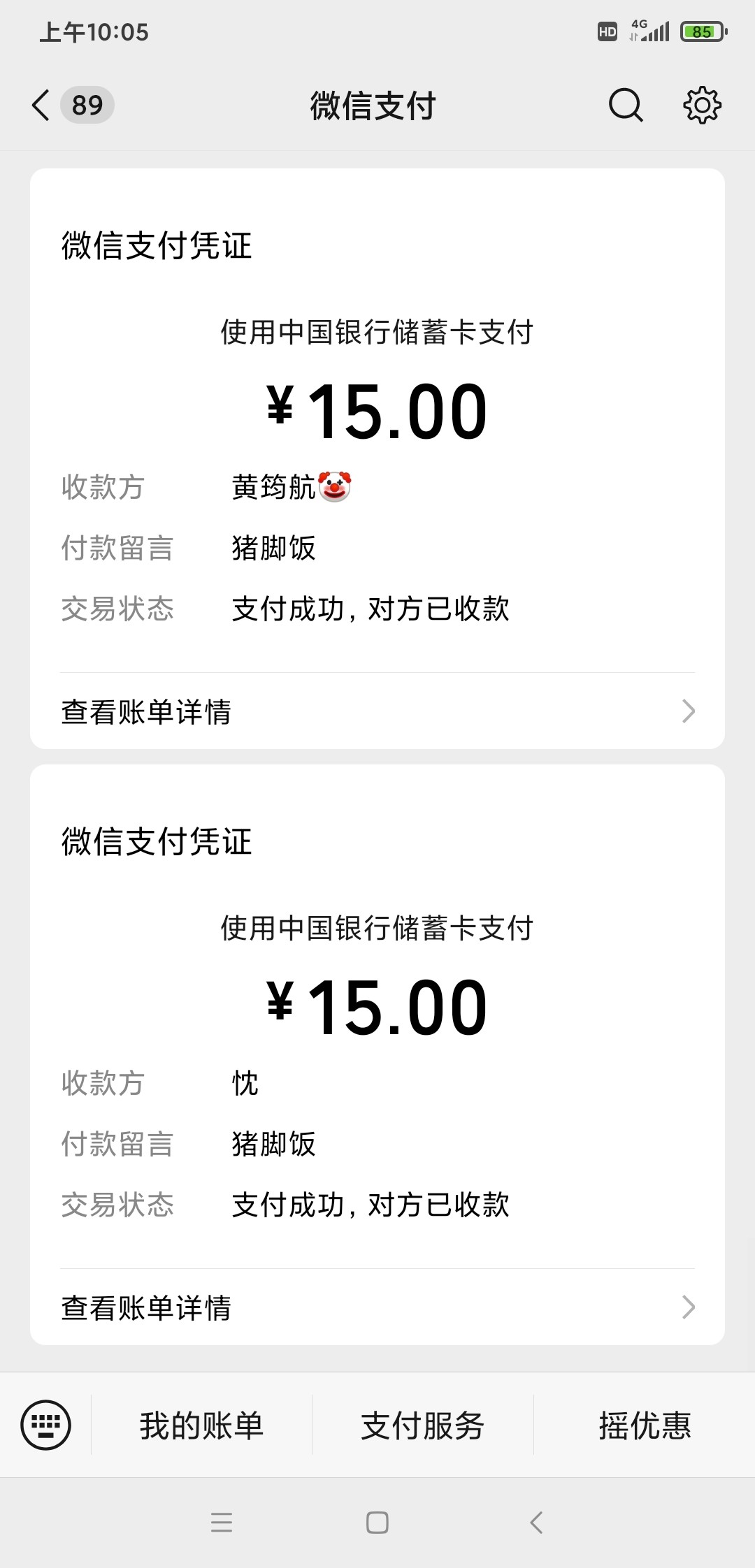Open 我的账单 menu
This screenshot has height=1568, width=755.
pyautogui.click(x=201, y=1425)
